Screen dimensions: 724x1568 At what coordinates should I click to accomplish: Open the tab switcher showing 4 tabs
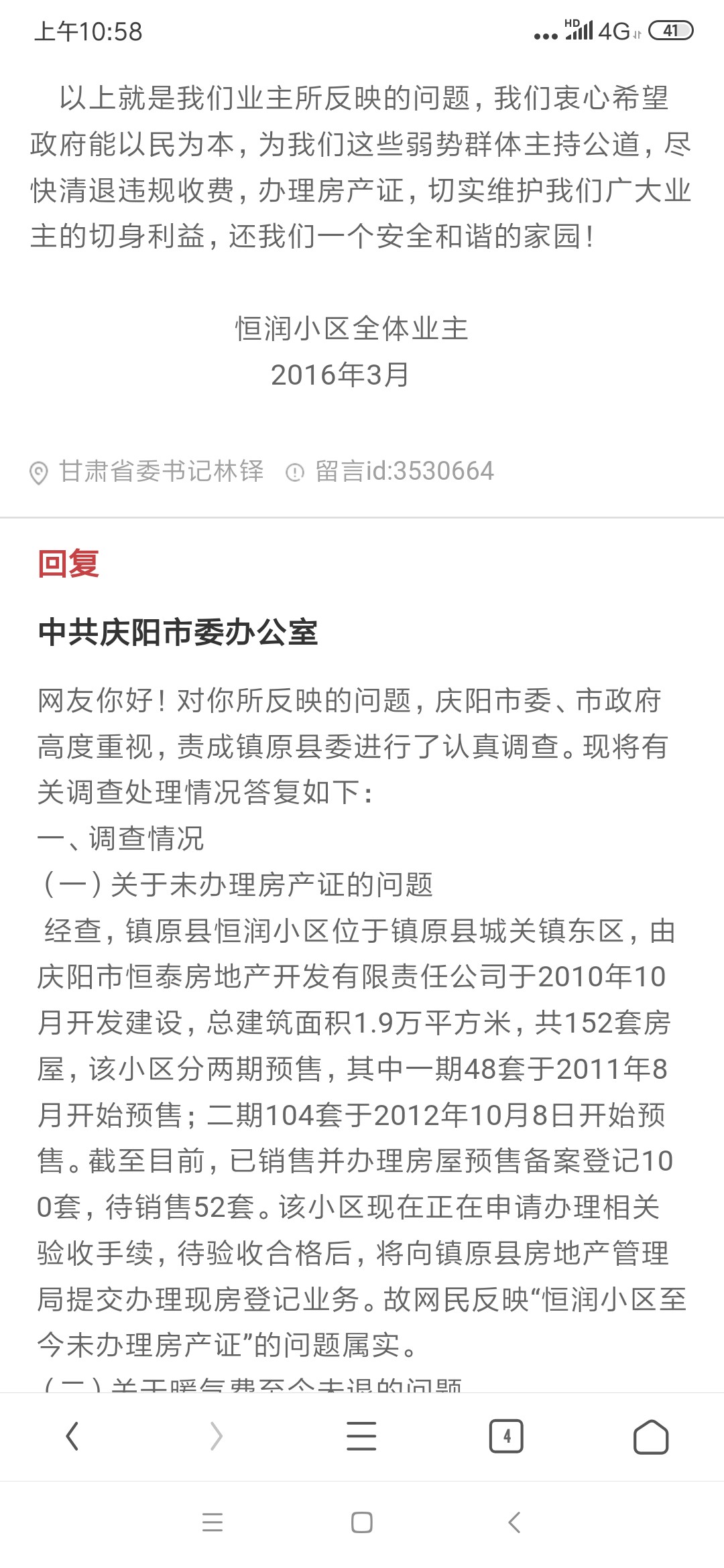pos(506,1436)
